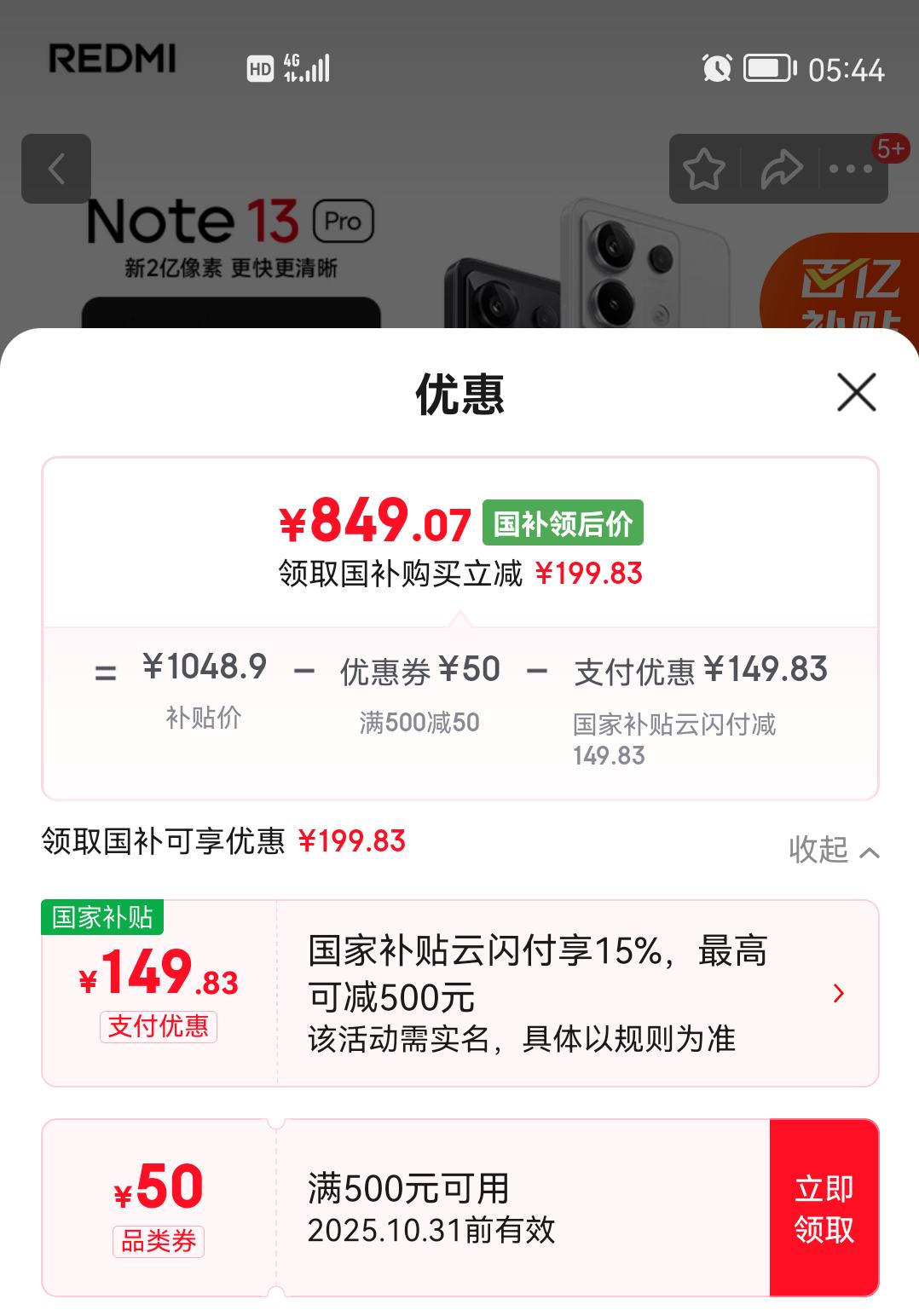Close the 优惠 discount sheet
Image resolution: width=919 pixels, height=1316 pixels.
coord(856,393)
